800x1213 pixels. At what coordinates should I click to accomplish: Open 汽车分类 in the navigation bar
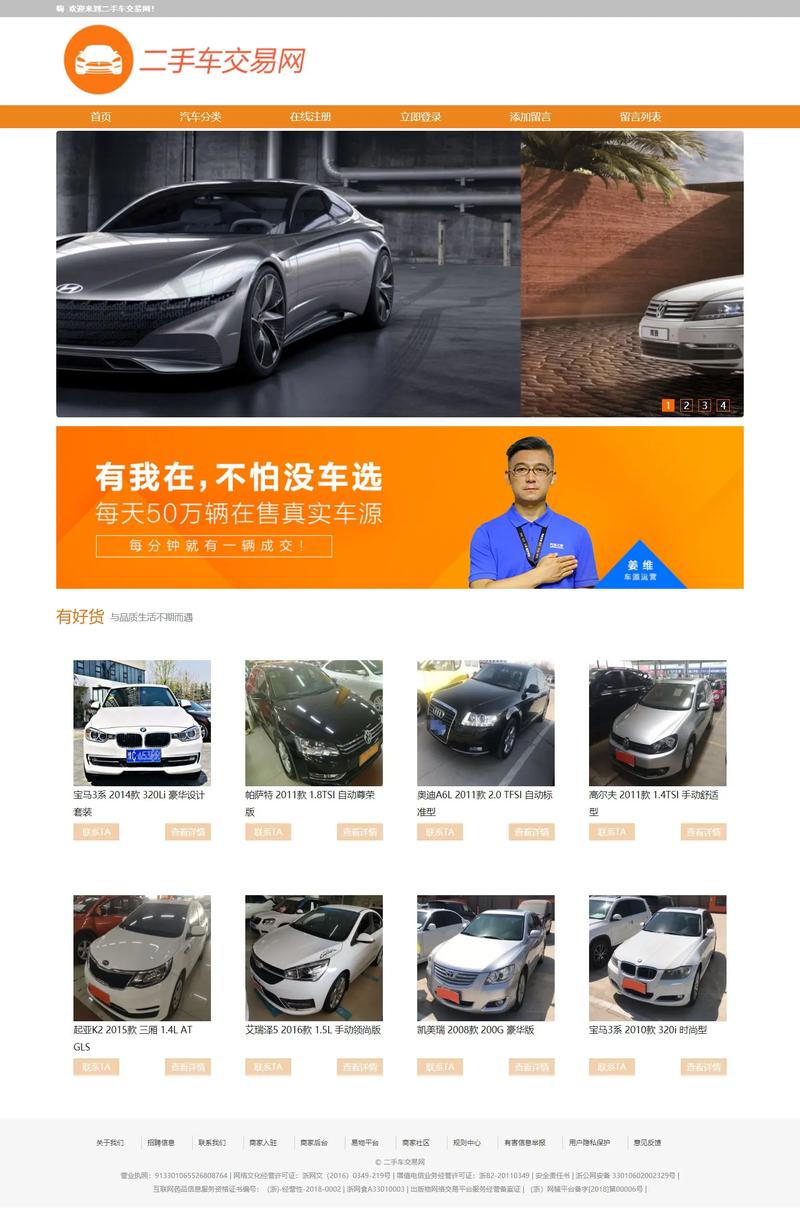coord(200,117)
